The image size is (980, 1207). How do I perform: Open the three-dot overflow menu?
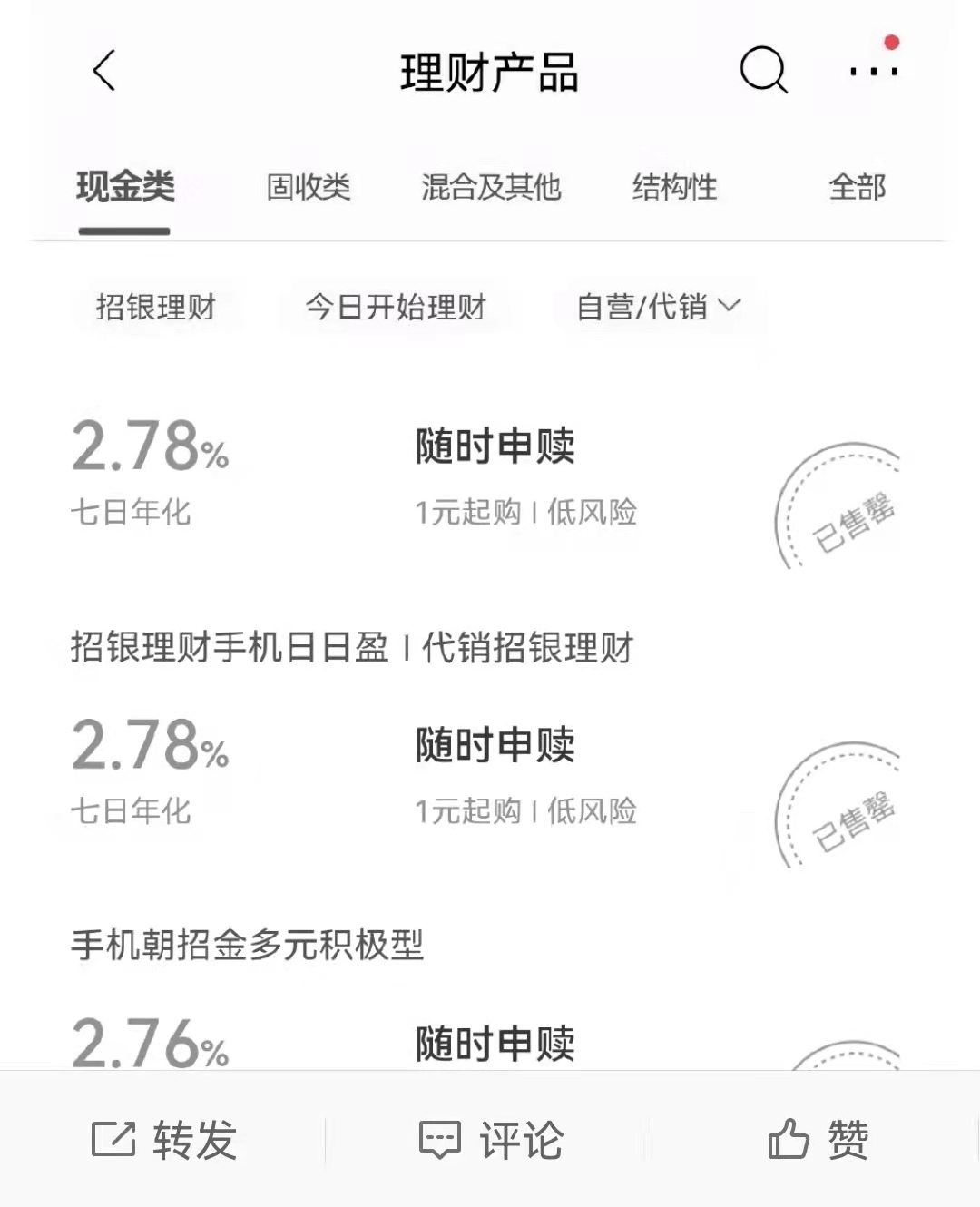(x=873, y=71)
